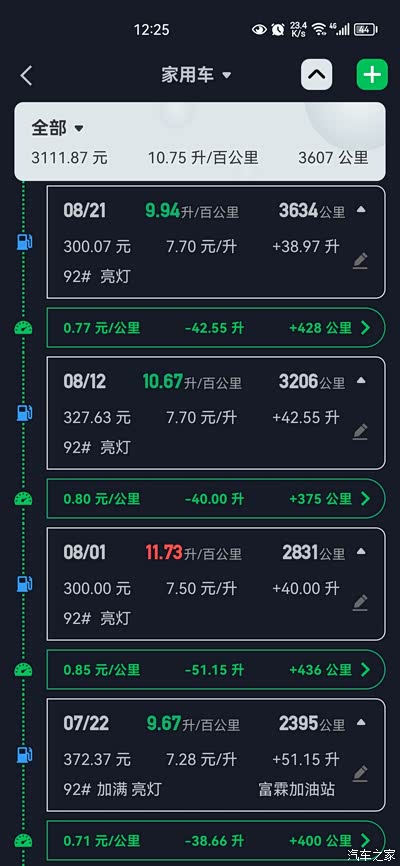Open the +375 公里 trip details
The height and width of the screenshot is (866, 400).
(x=215, y=499)
